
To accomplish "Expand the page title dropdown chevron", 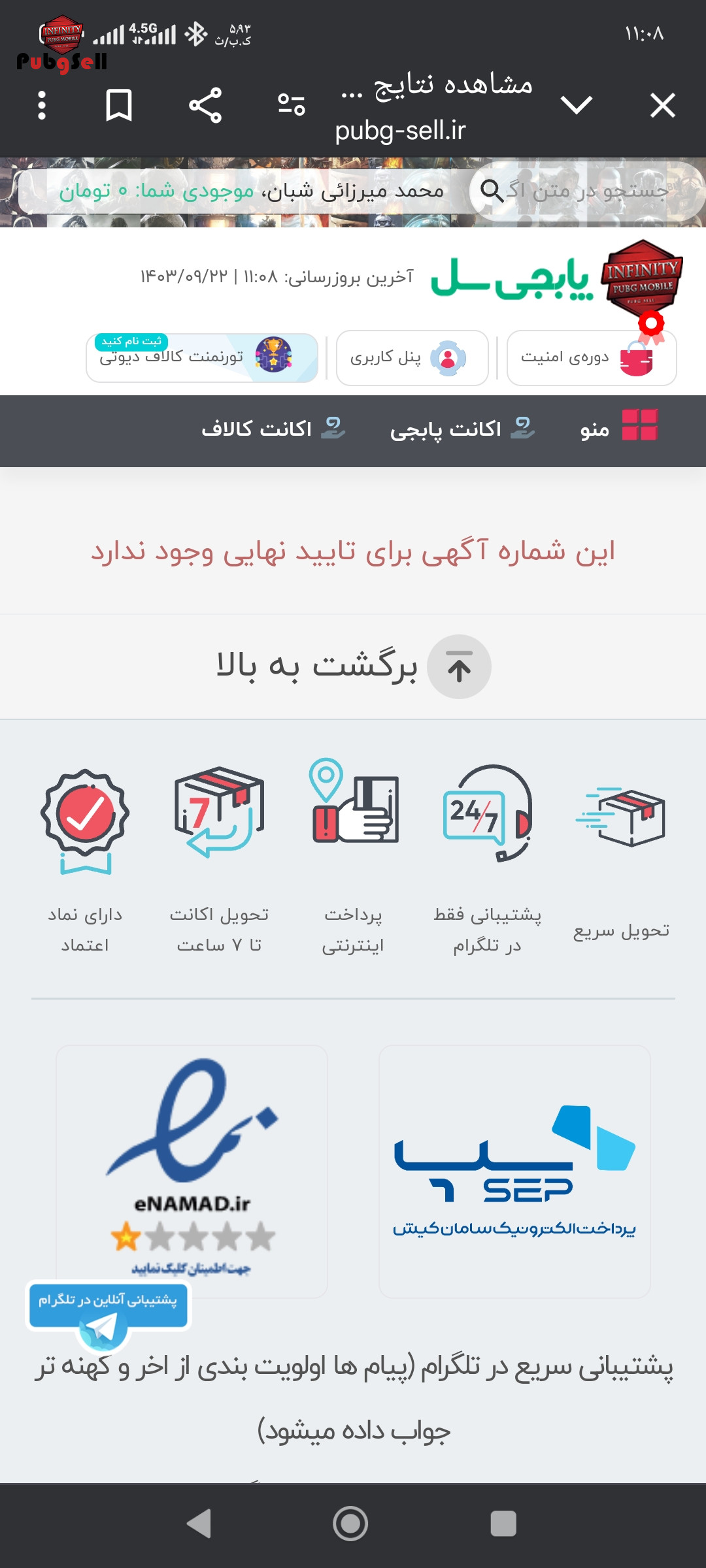I will [x=577, y=105].
